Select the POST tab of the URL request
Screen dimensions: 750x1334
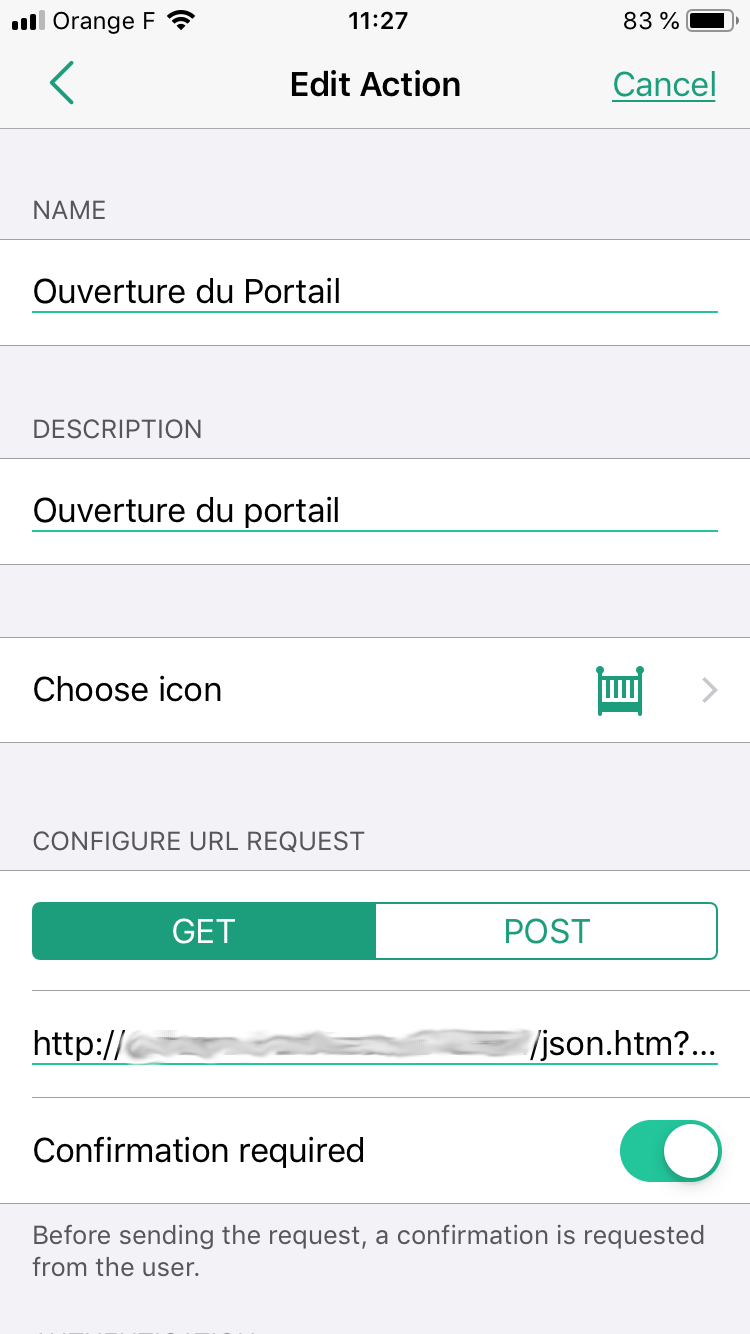click(546, 930)
